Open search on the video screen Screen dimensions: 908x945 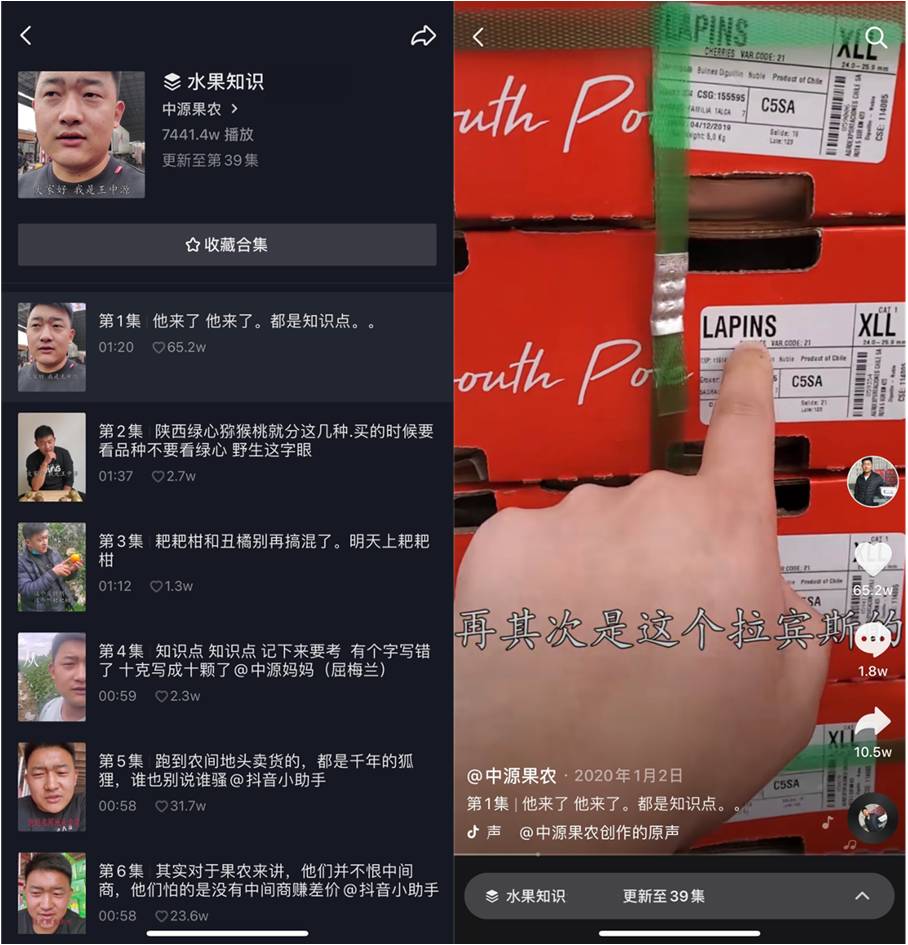point(876,38)
